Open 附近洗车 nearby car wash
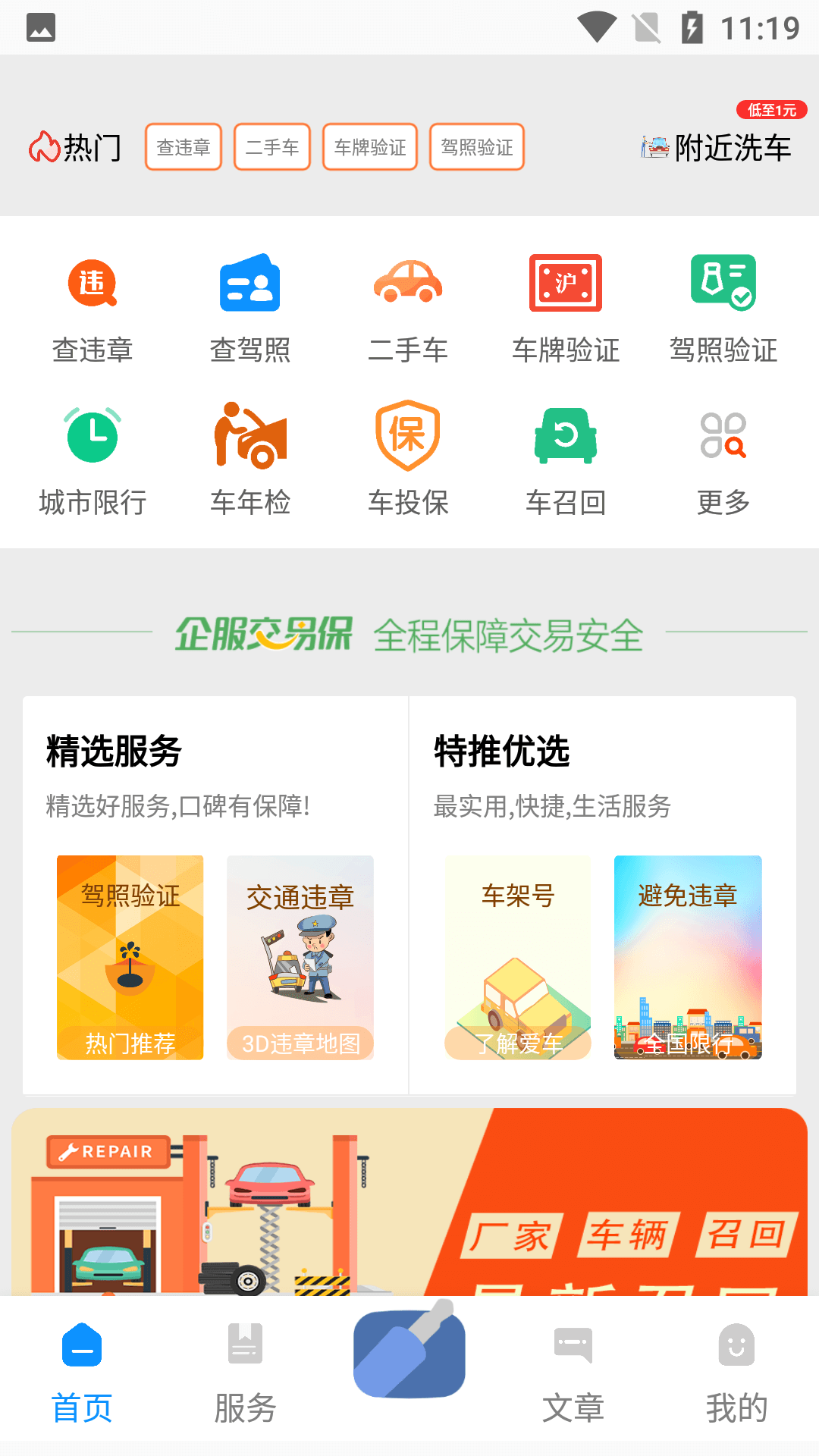819x1456 pixels. [717, 147]
